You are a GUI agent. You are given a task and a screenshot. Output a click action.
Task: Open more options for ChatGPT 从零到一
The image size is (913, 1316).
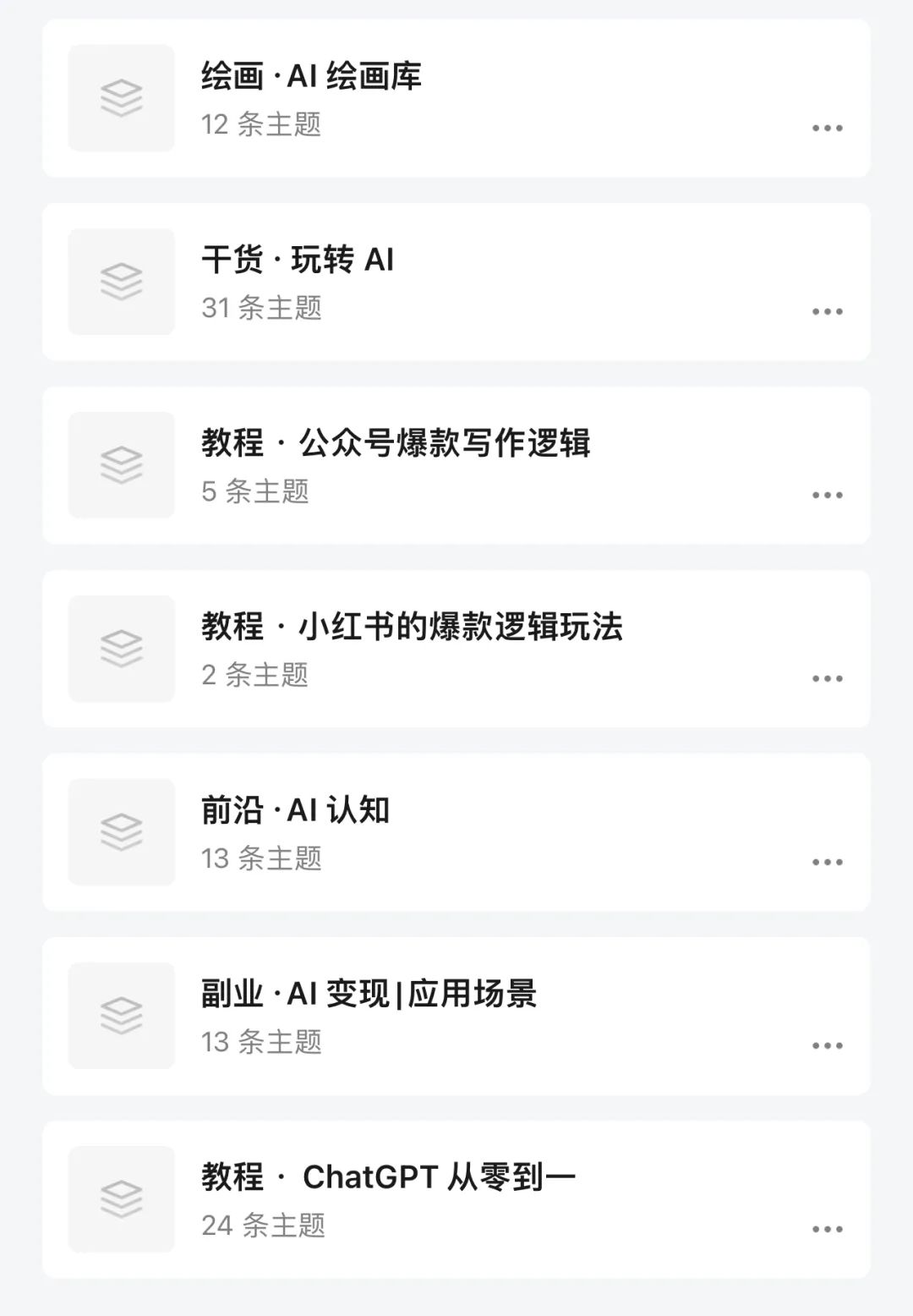[827, 1230]
